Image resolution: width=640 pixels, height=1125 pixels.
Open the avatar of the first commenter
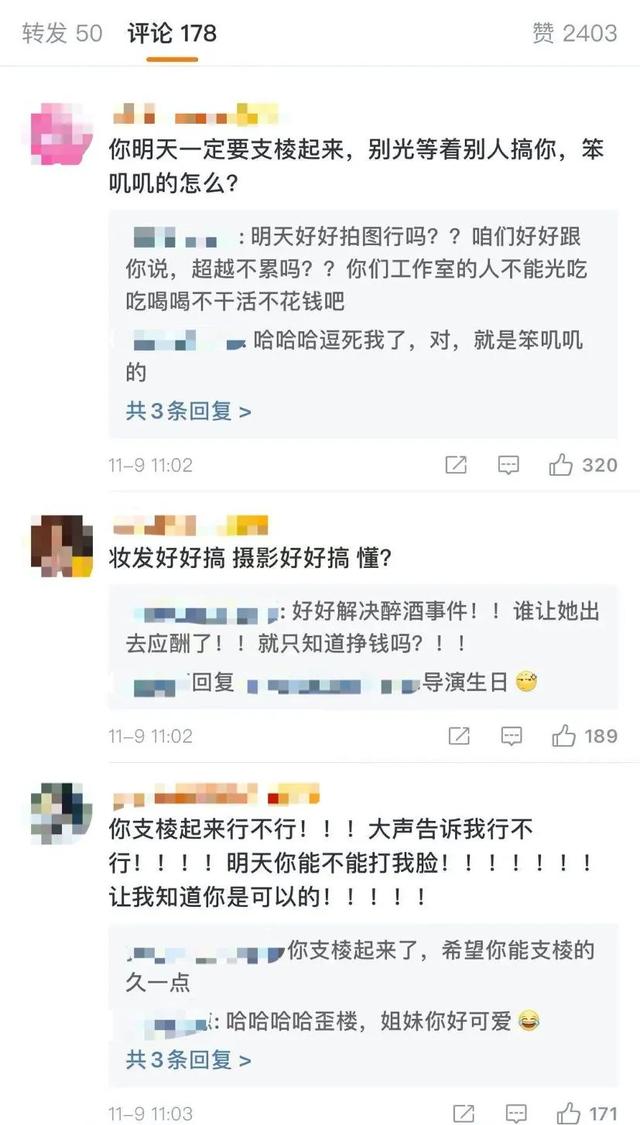tap(61, 134)
